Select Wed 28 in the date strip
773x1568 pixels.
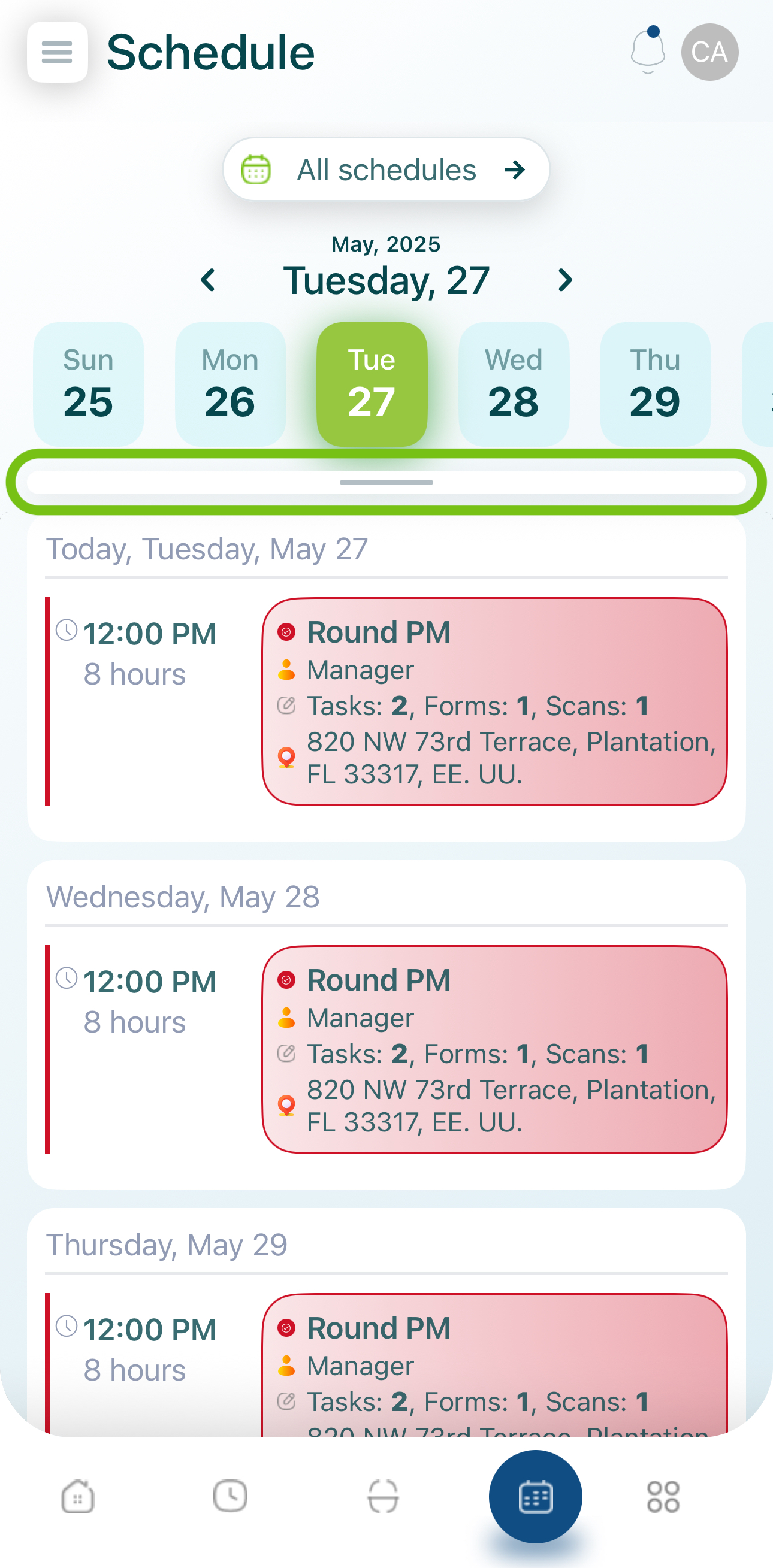[514, 384]
